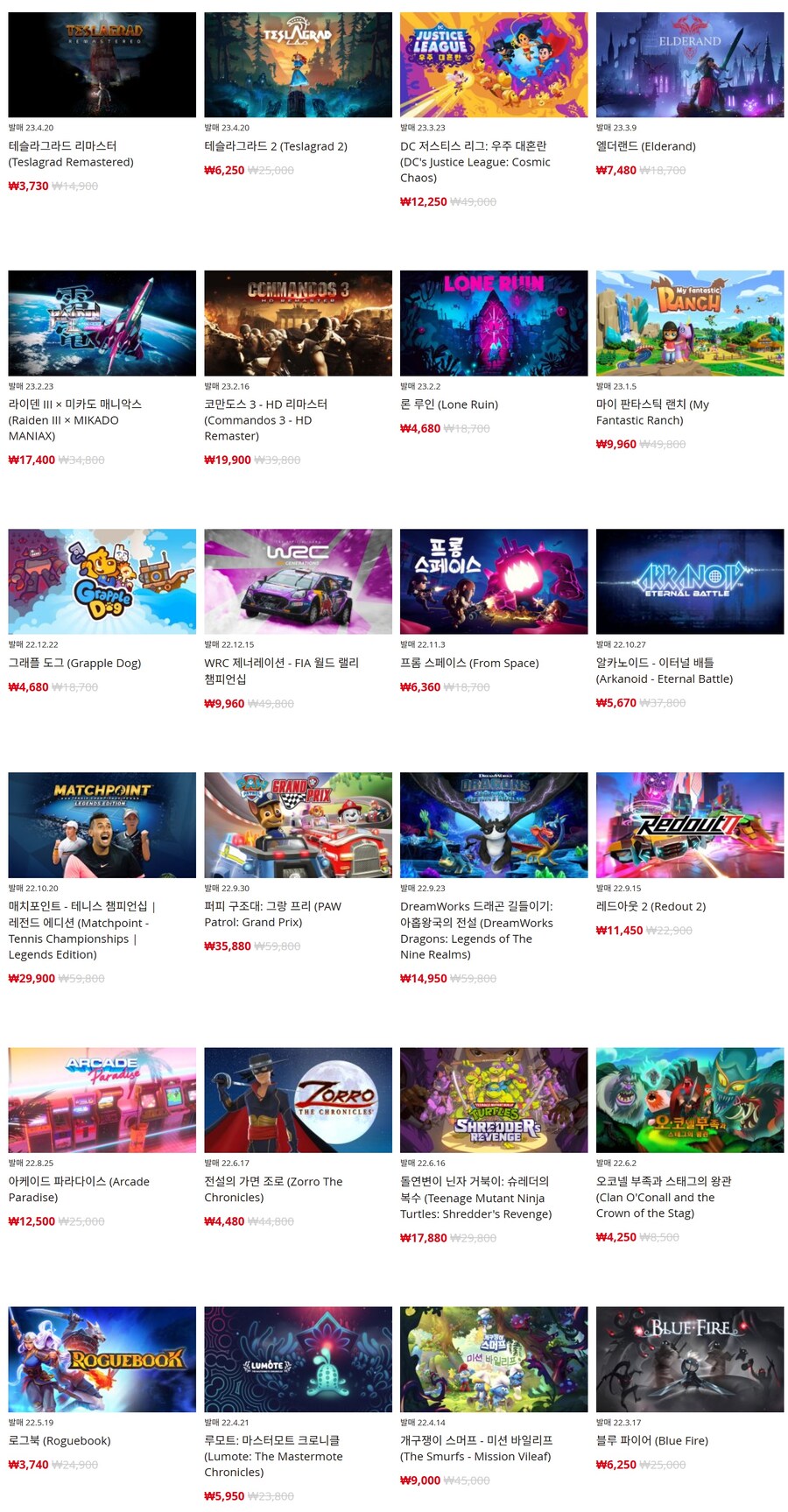This screenshot has height=1512, width=788.
Task: Select Arkanoid - Eternal Battle
Action: coord(690,581)
